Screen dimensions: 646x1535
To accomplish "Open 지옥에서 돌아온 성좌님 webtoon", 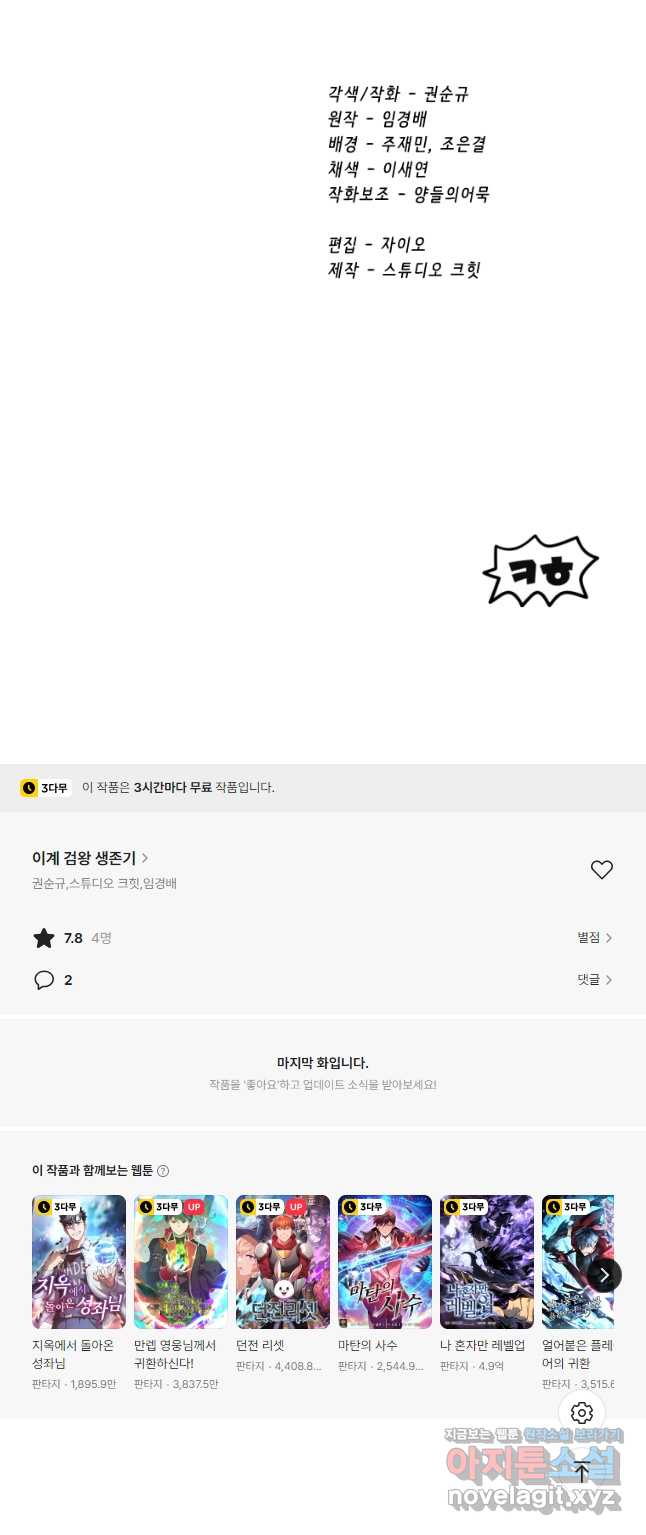I will (x=79, y=1262).
